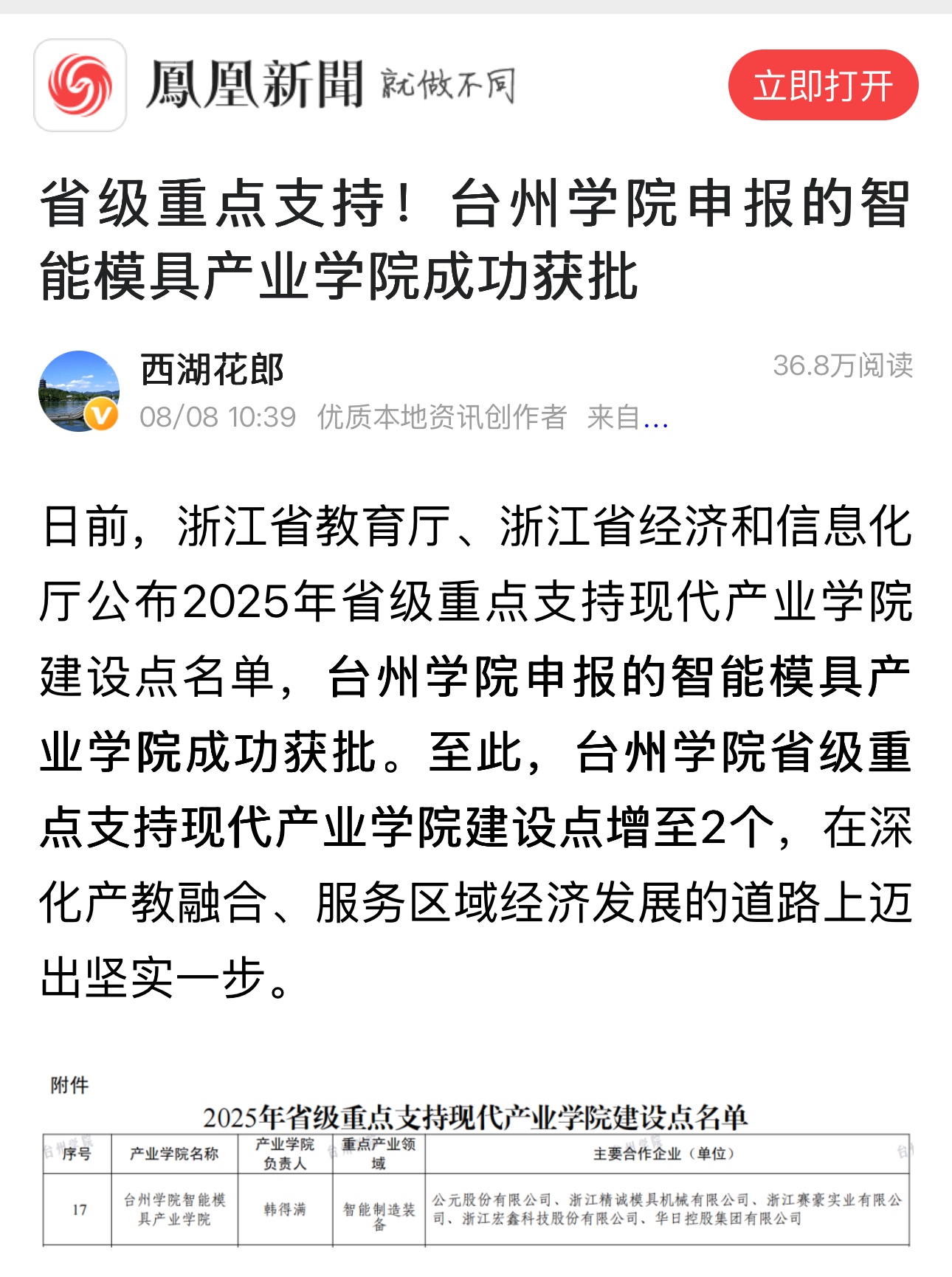Open the author name 西湖花郎
This screenshot has width=952, height=1277.
(213, 369)
